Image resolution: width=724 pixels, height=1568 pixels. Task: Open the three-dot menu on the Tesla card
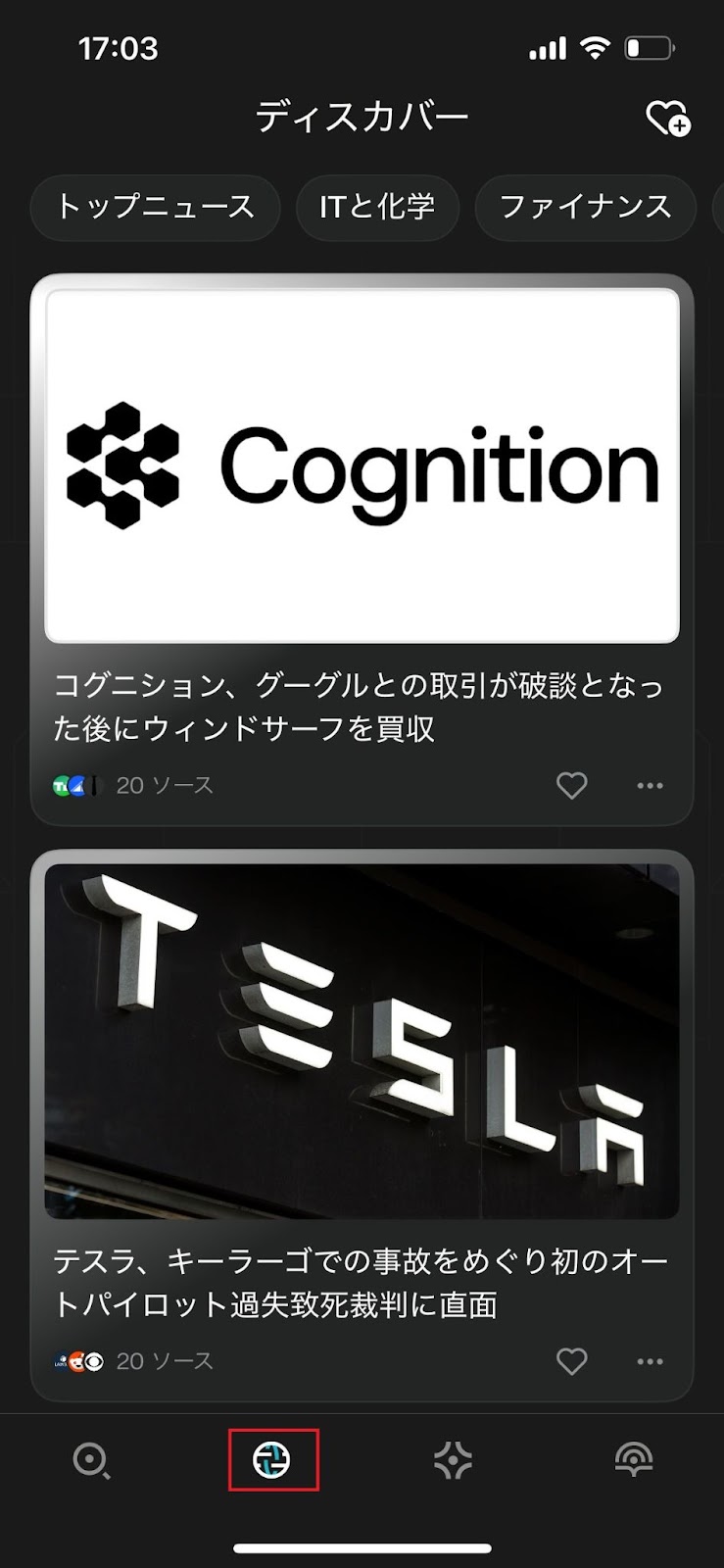(650, 1360)
